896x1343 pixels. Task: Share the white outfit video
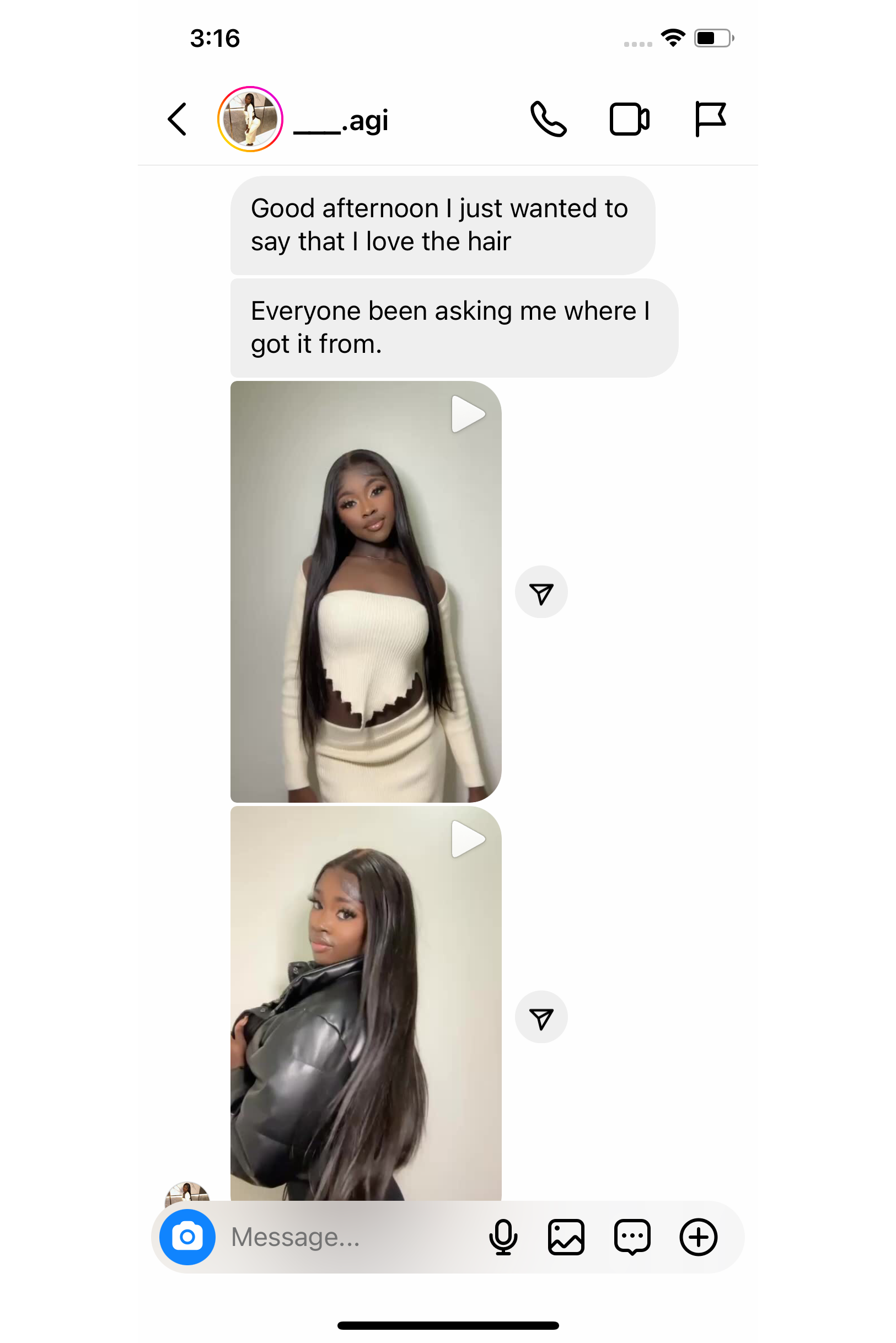541,592
